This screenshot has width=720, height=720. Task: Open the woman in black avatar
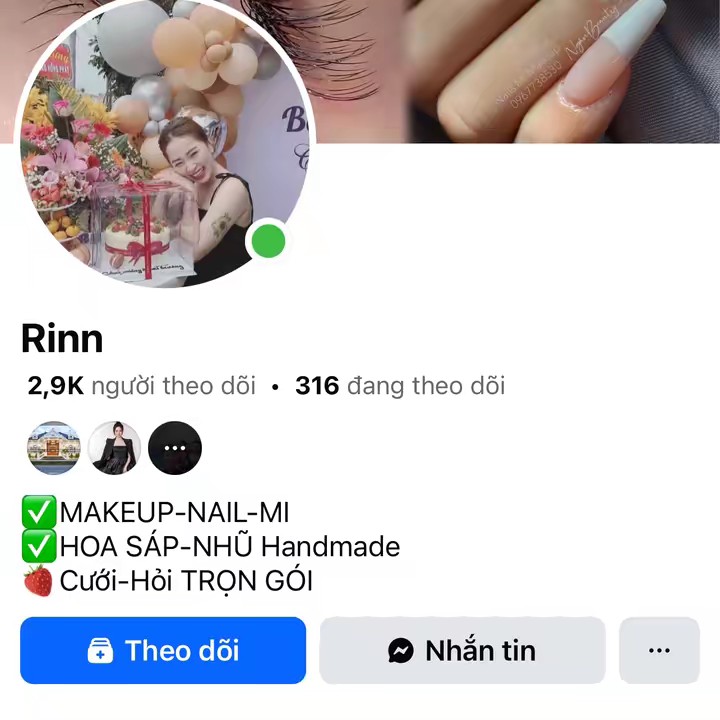114,448
